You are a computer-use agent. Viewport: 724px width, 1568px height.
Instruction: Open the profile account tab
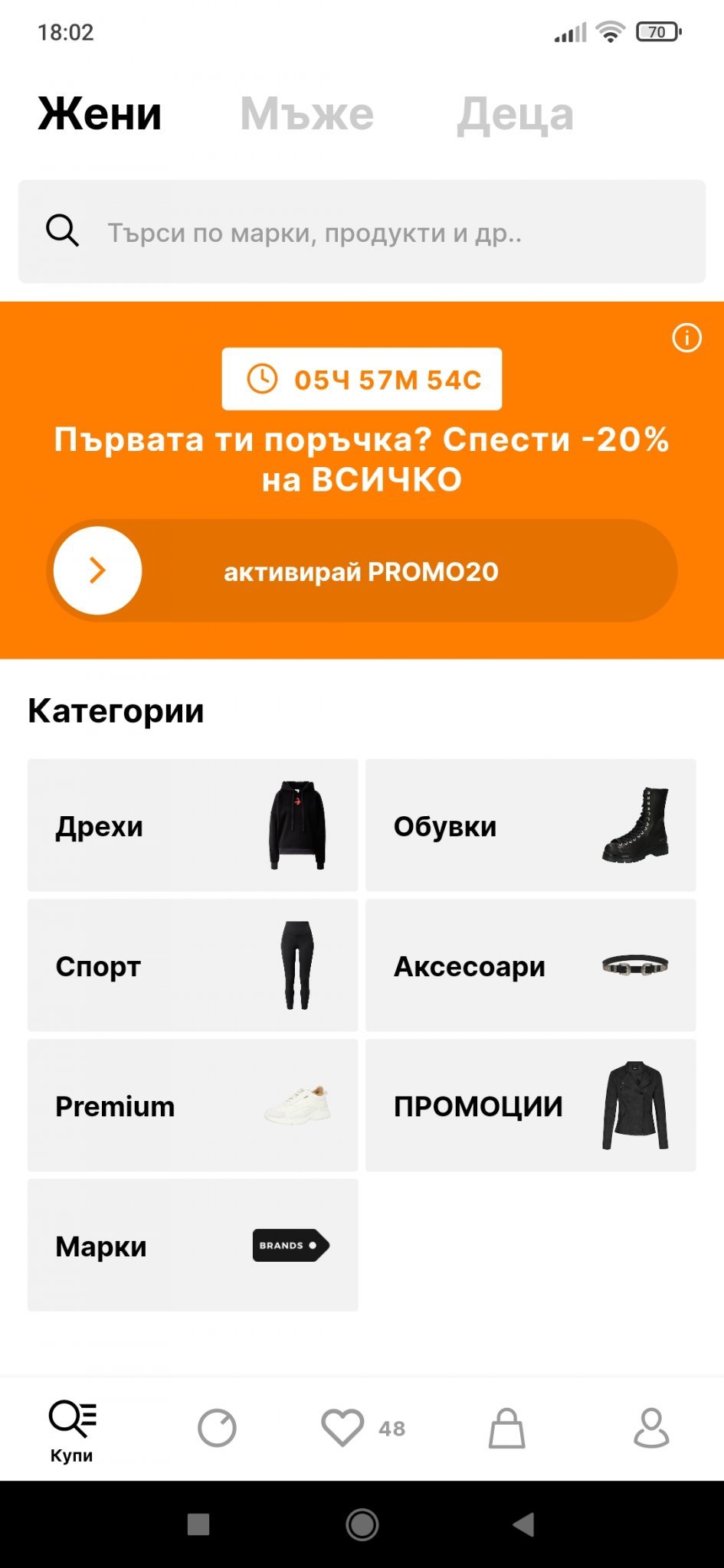point(651,1428)
